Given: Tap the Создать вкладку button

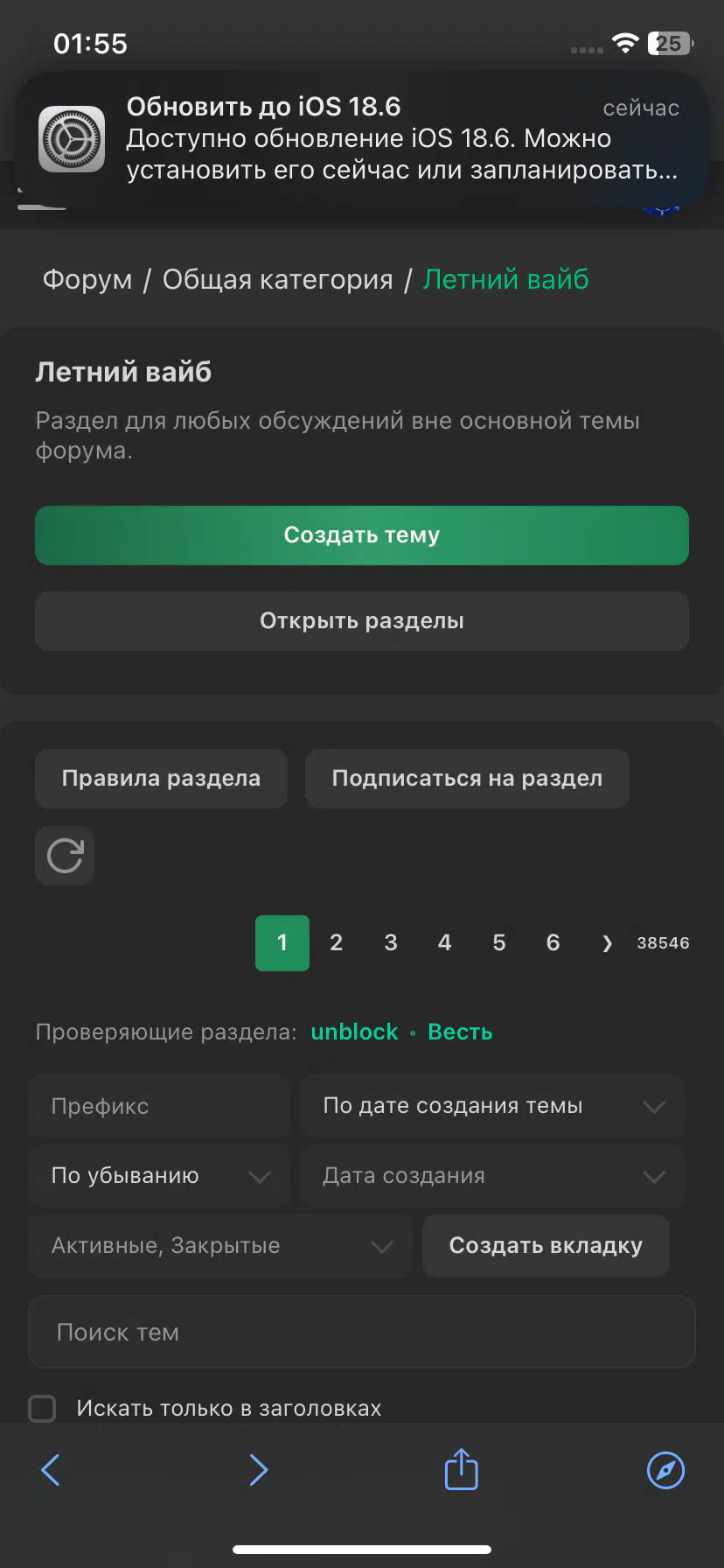Looking at the screenshot, I should pos(546,1246).
